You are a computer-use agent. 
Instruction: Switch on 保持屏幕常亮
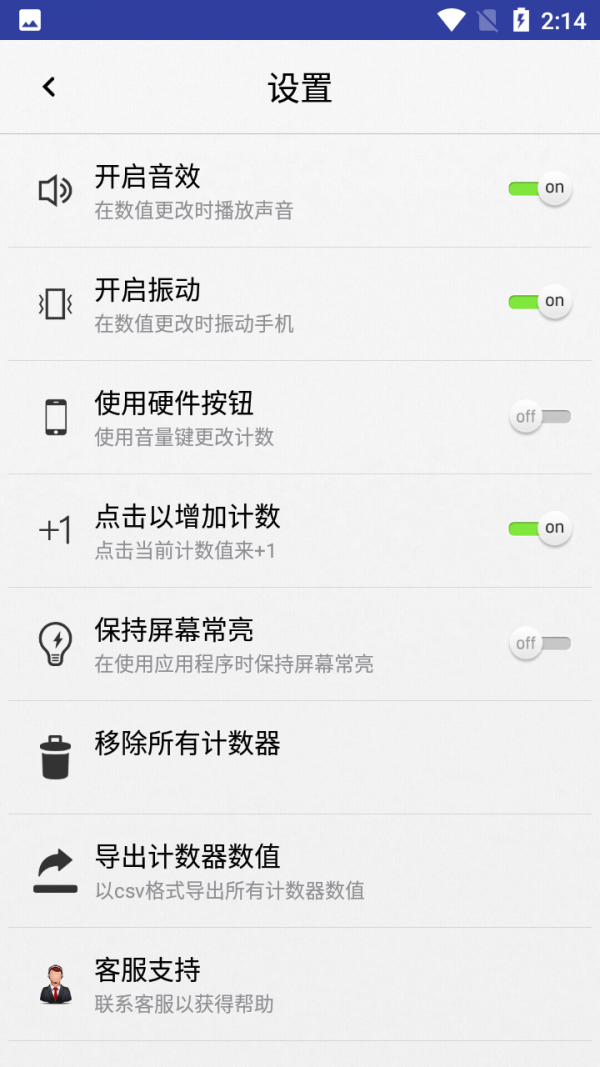click(x=540, y=643)
